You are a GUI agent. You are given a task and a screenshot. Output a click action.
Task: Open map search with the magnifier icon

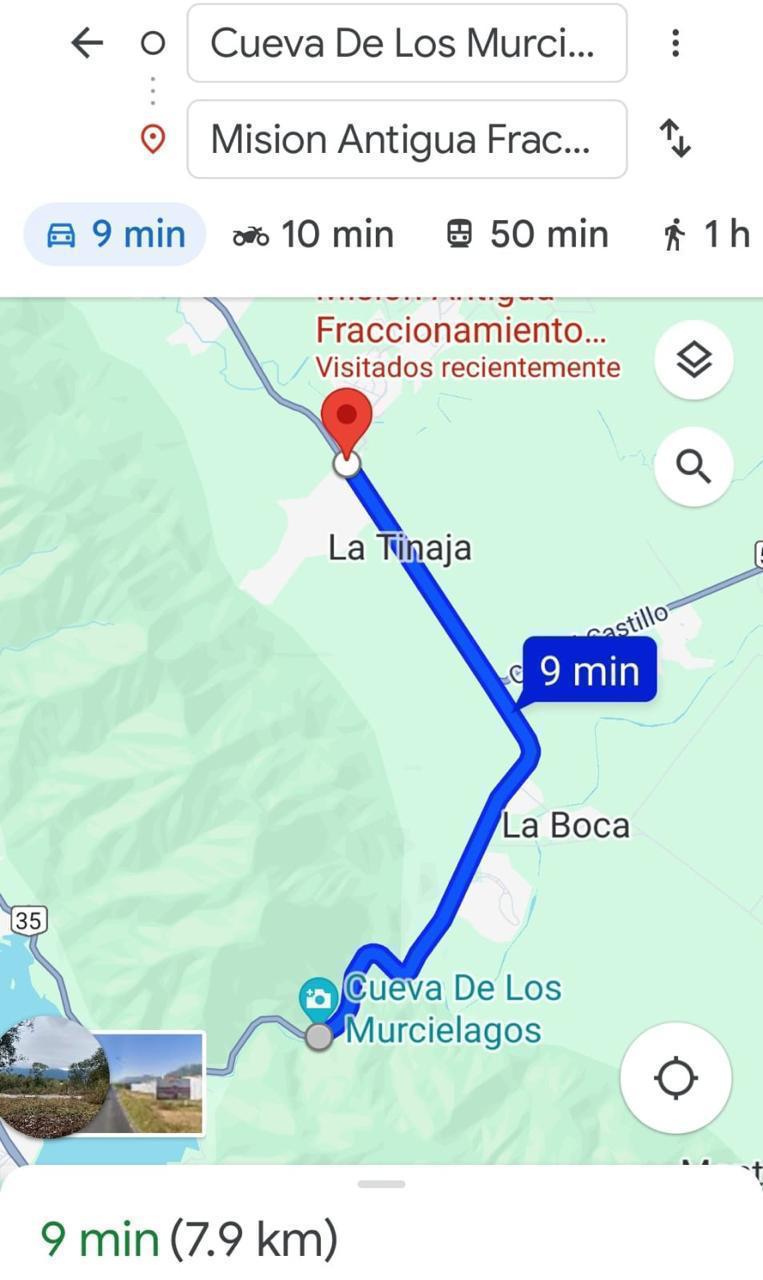693,466
